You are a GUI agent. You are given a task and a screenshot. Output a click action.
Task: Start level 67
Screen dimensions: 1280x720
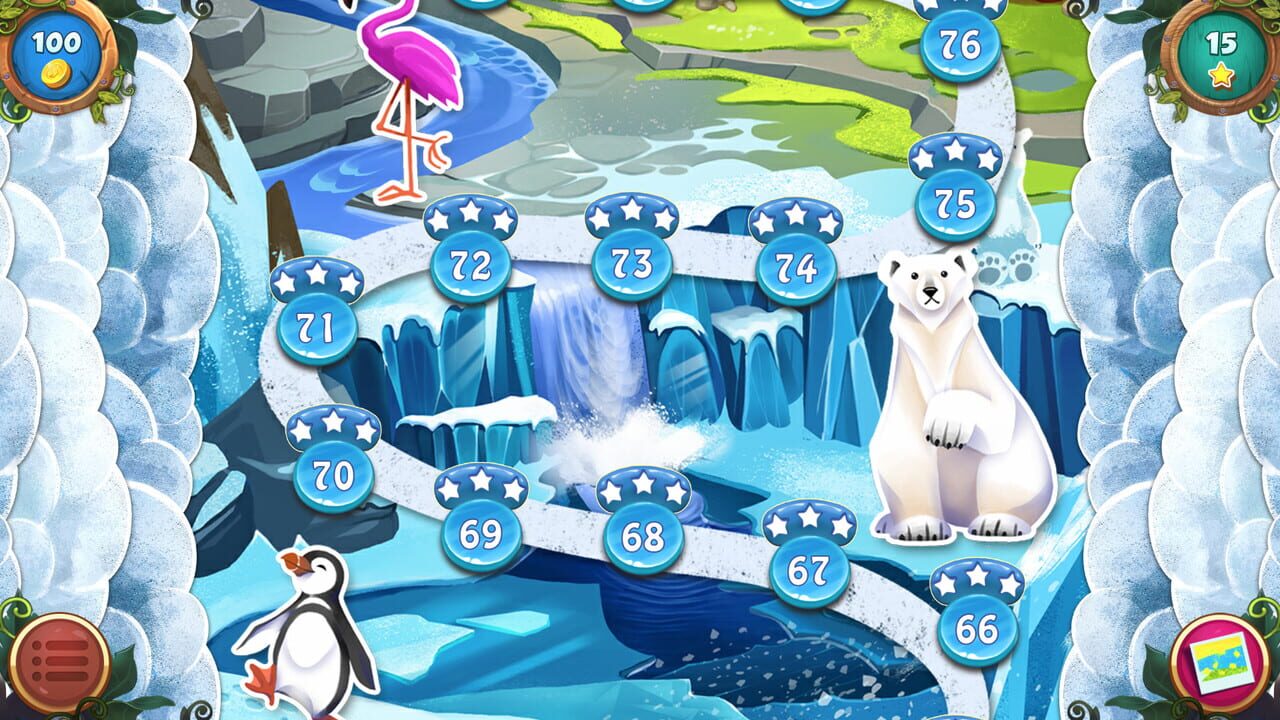(808, 570)
